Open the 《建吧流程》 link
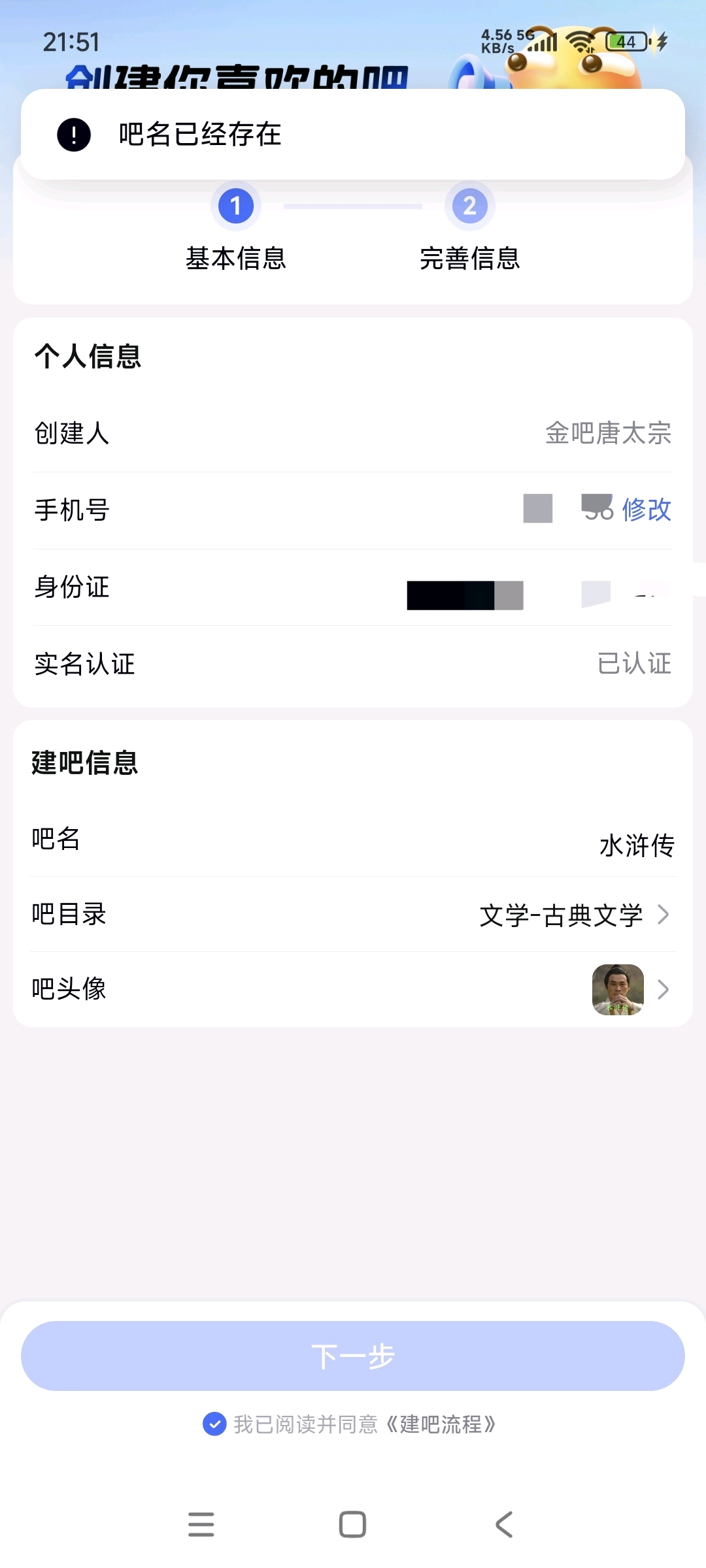The width and height of the screenshot is (706, 1568). [441, 1424]
